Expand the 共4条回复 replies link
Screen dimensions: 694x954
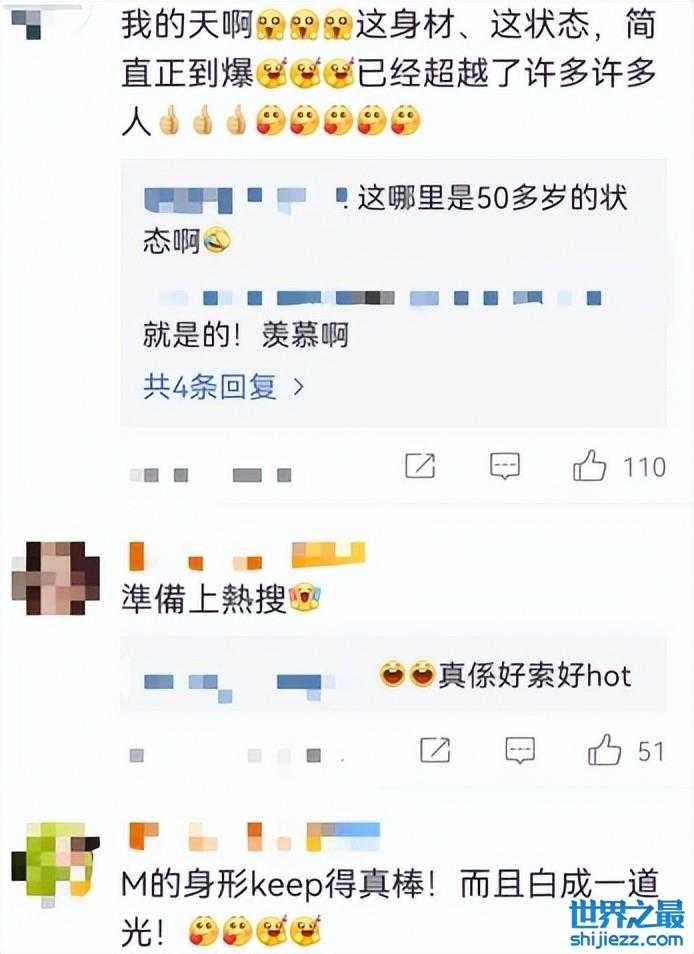[223, 387]
